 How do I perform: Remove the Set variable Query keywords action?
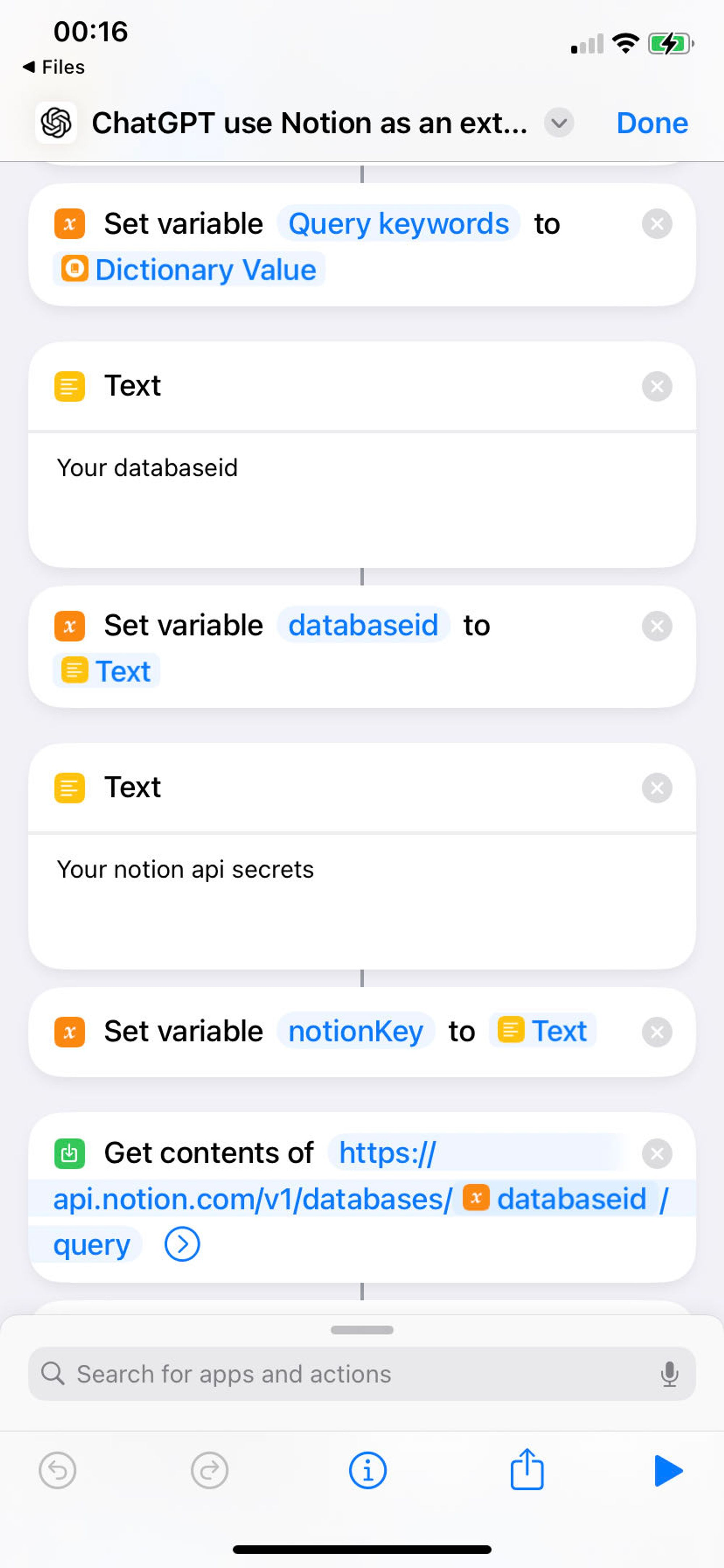point(656,224)
